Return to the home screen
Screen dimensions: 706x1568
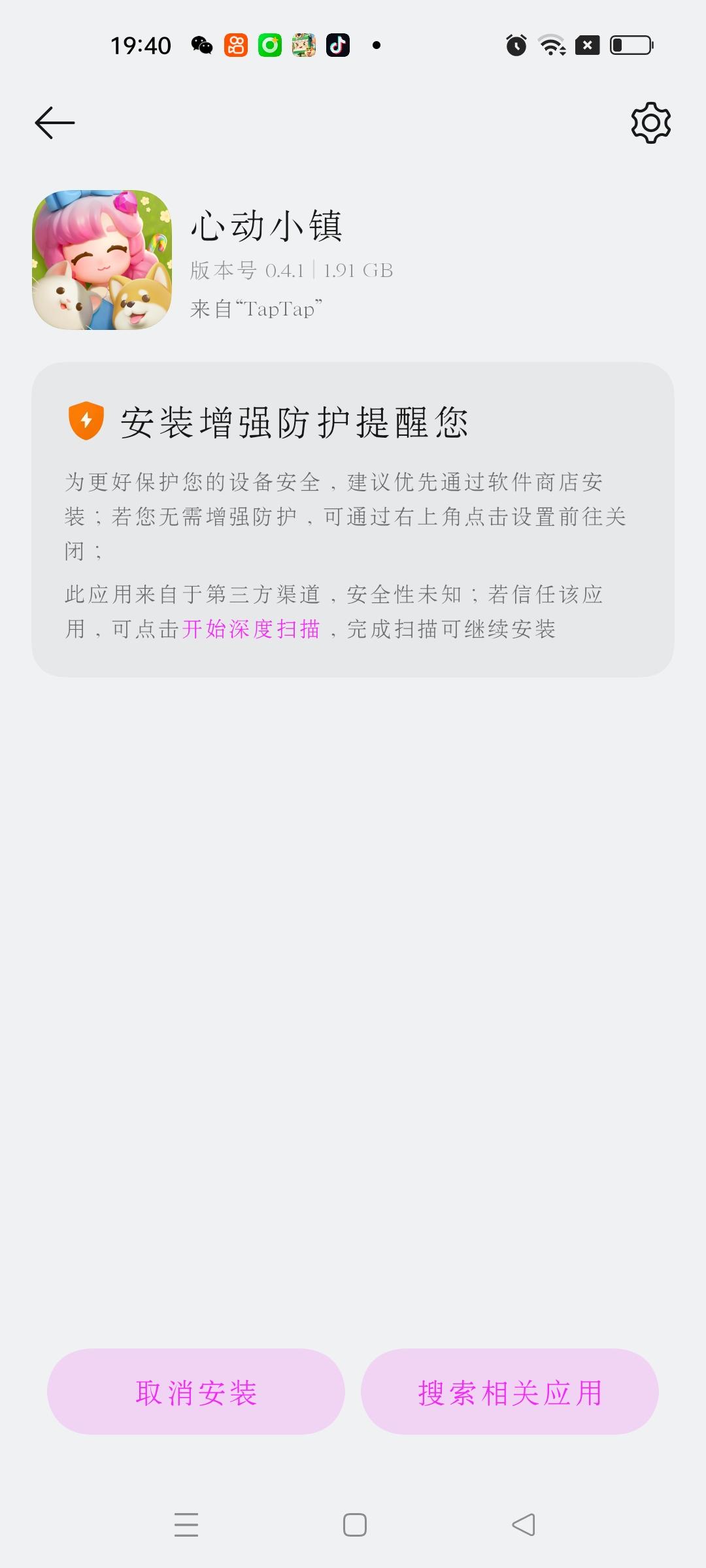354,1524
